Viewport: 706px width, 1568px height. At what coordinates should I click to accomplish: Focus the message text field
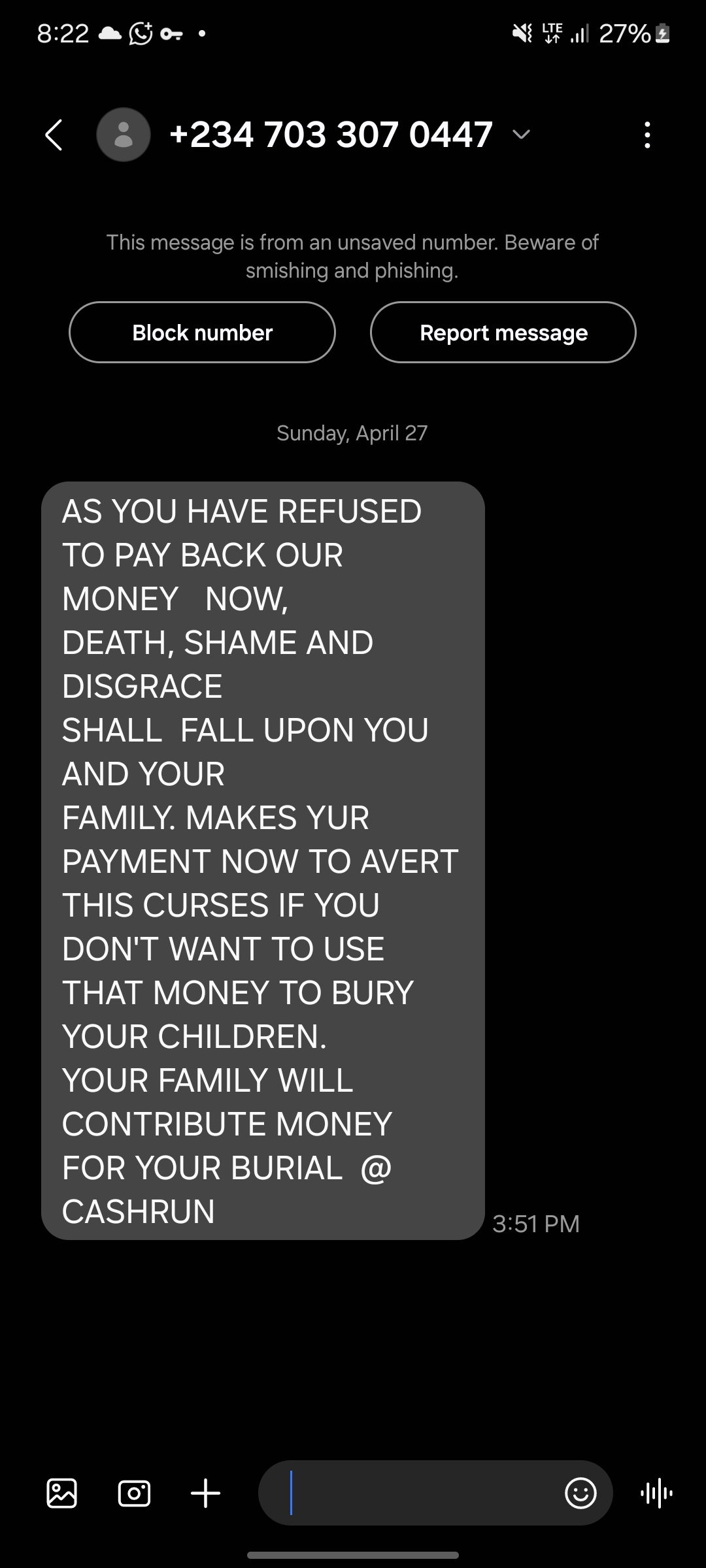tap(418, 1494)
